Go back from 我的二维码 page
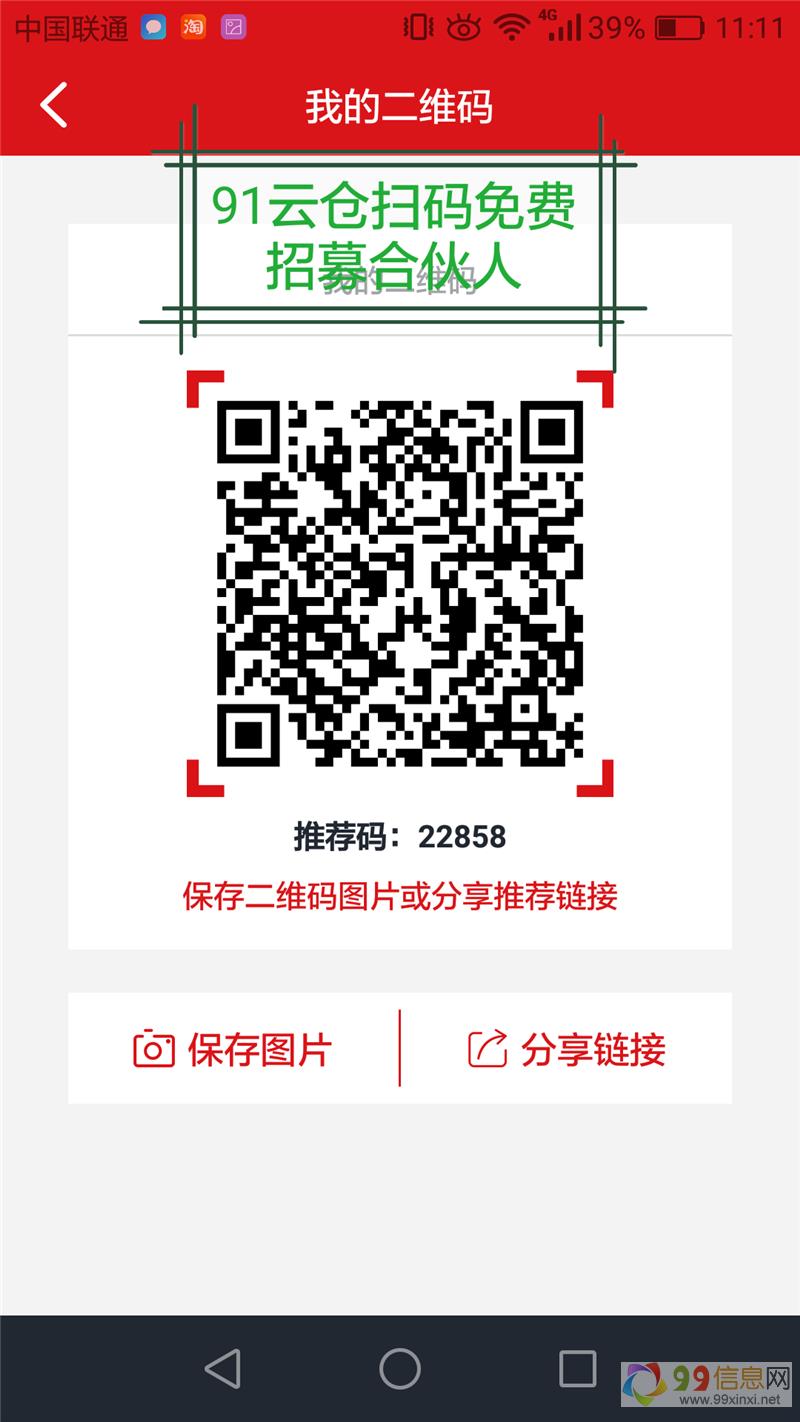Viewport: 800px width, 1422px height. 54,105
